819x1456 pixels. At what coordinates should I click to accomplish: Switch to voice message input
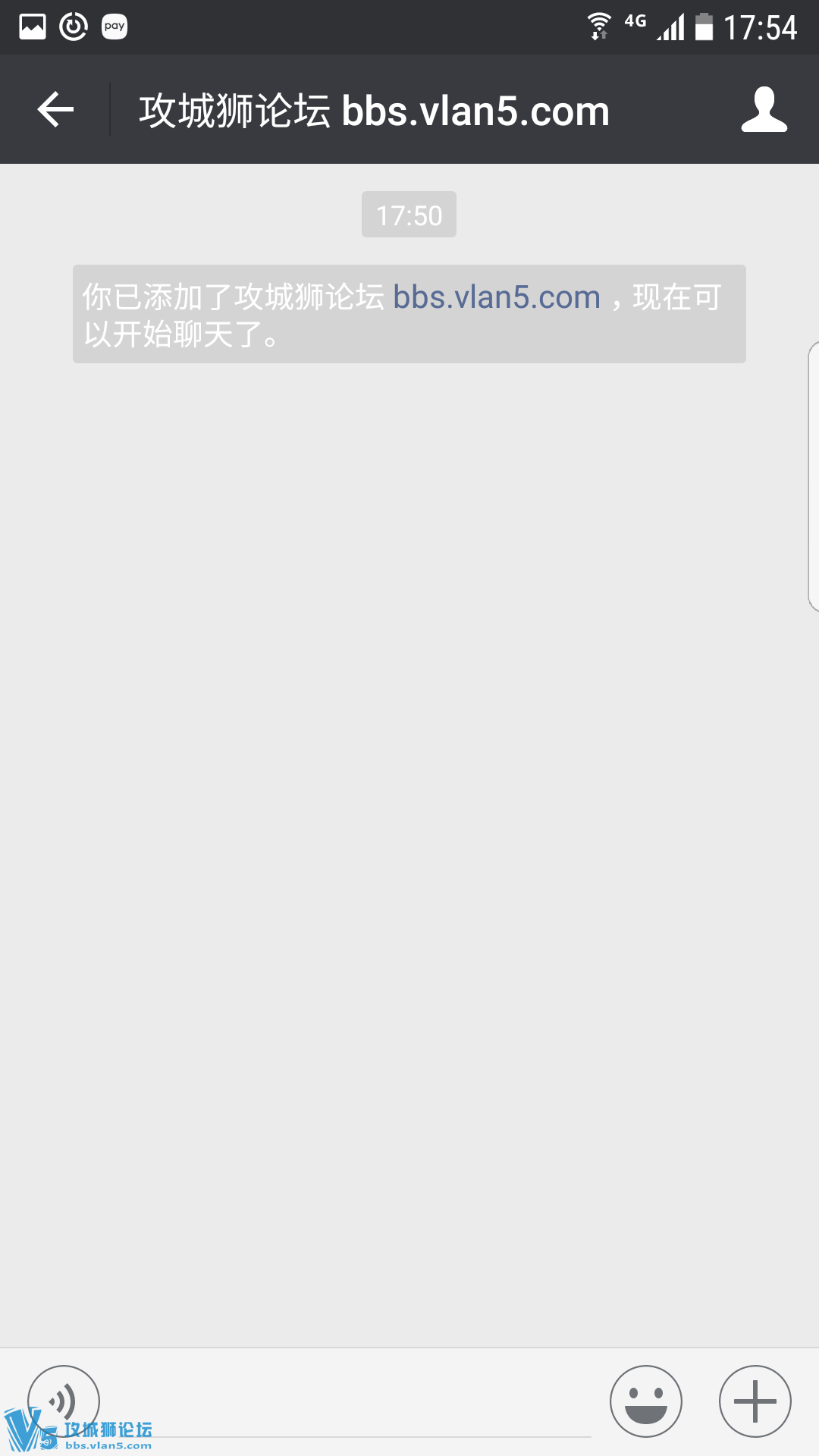64,1401
